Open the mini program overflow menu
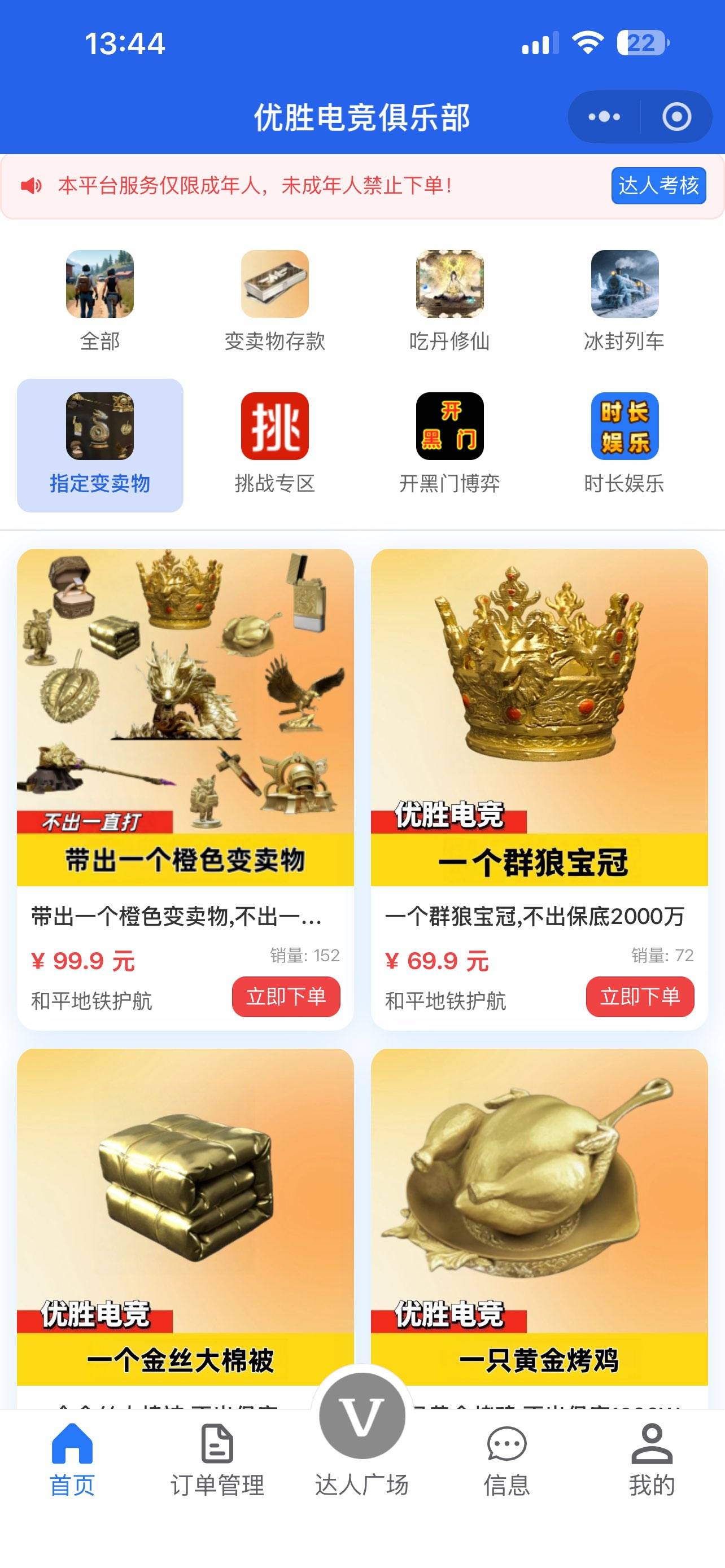The width and height of the screenshot is (725, 1568). tap(604, 116)
